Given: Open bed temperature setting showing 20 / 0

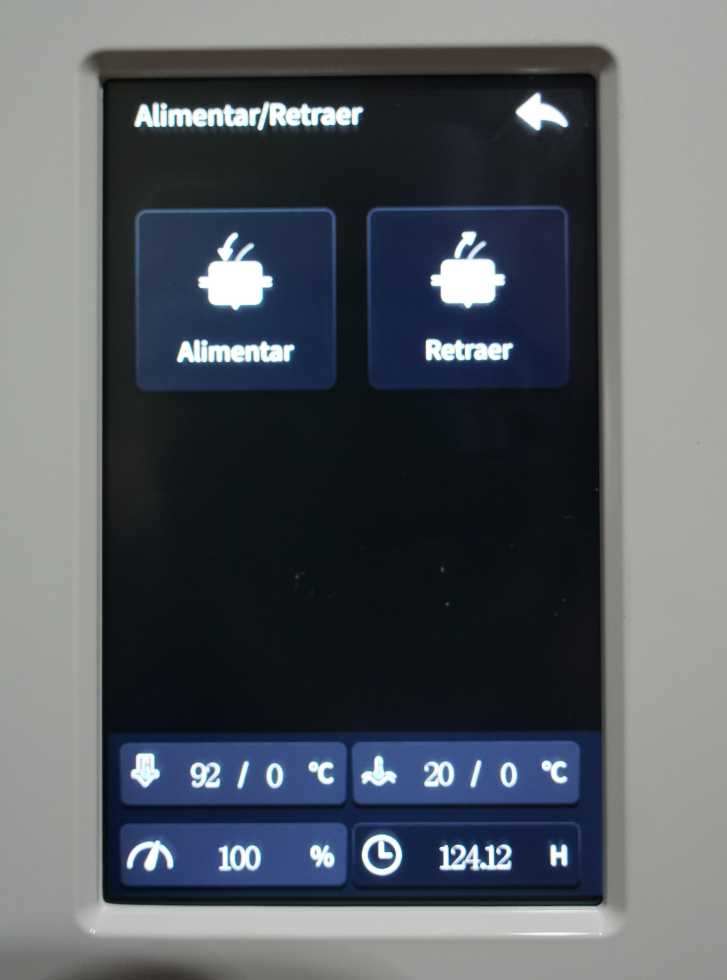Looking at the screenshot, I should [465, 774].
